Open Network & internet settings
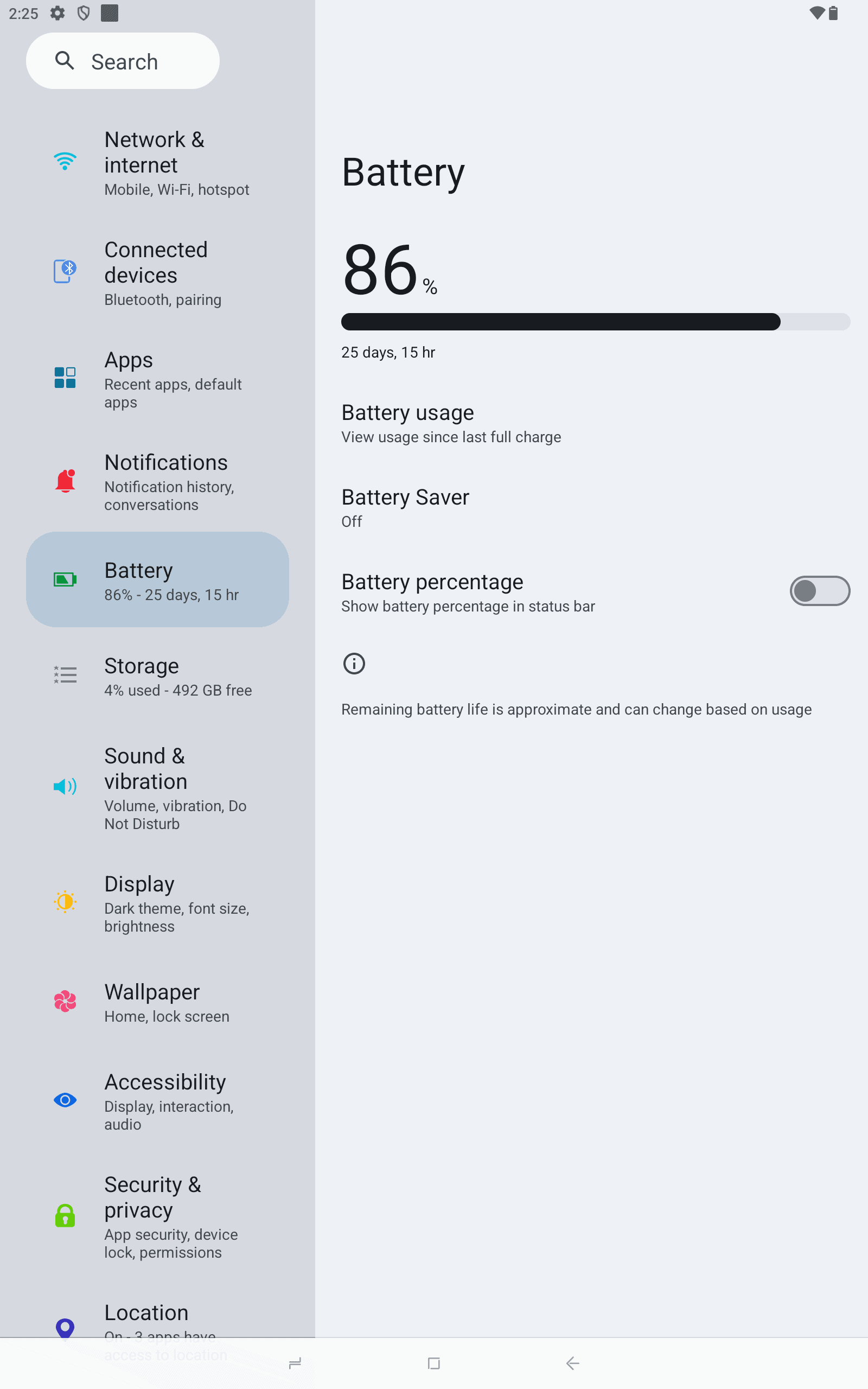The height and width of the screenshot is (1389, 868). tap(157, 163)
